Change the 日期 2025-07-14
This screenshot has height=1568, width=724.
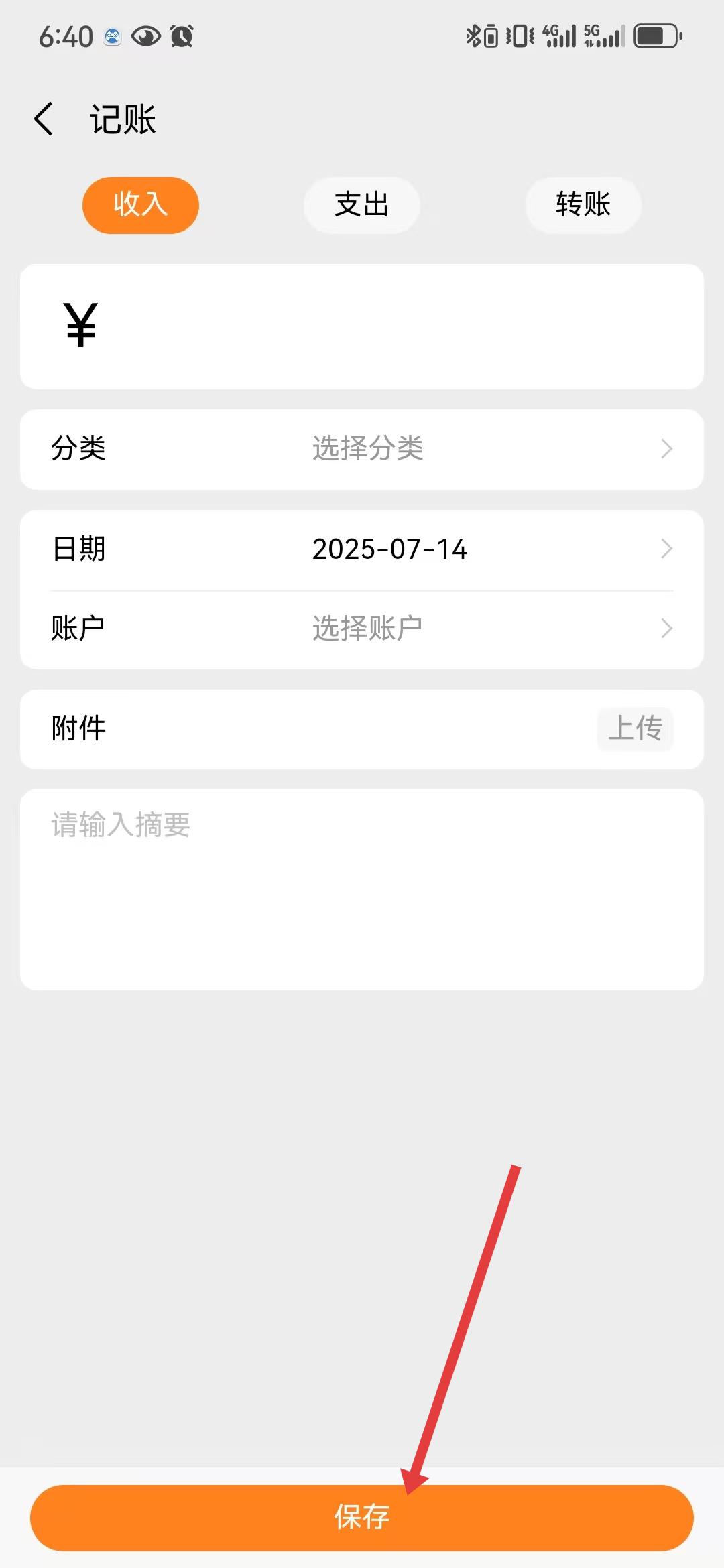pyautogui.click(x=389, y=549)
